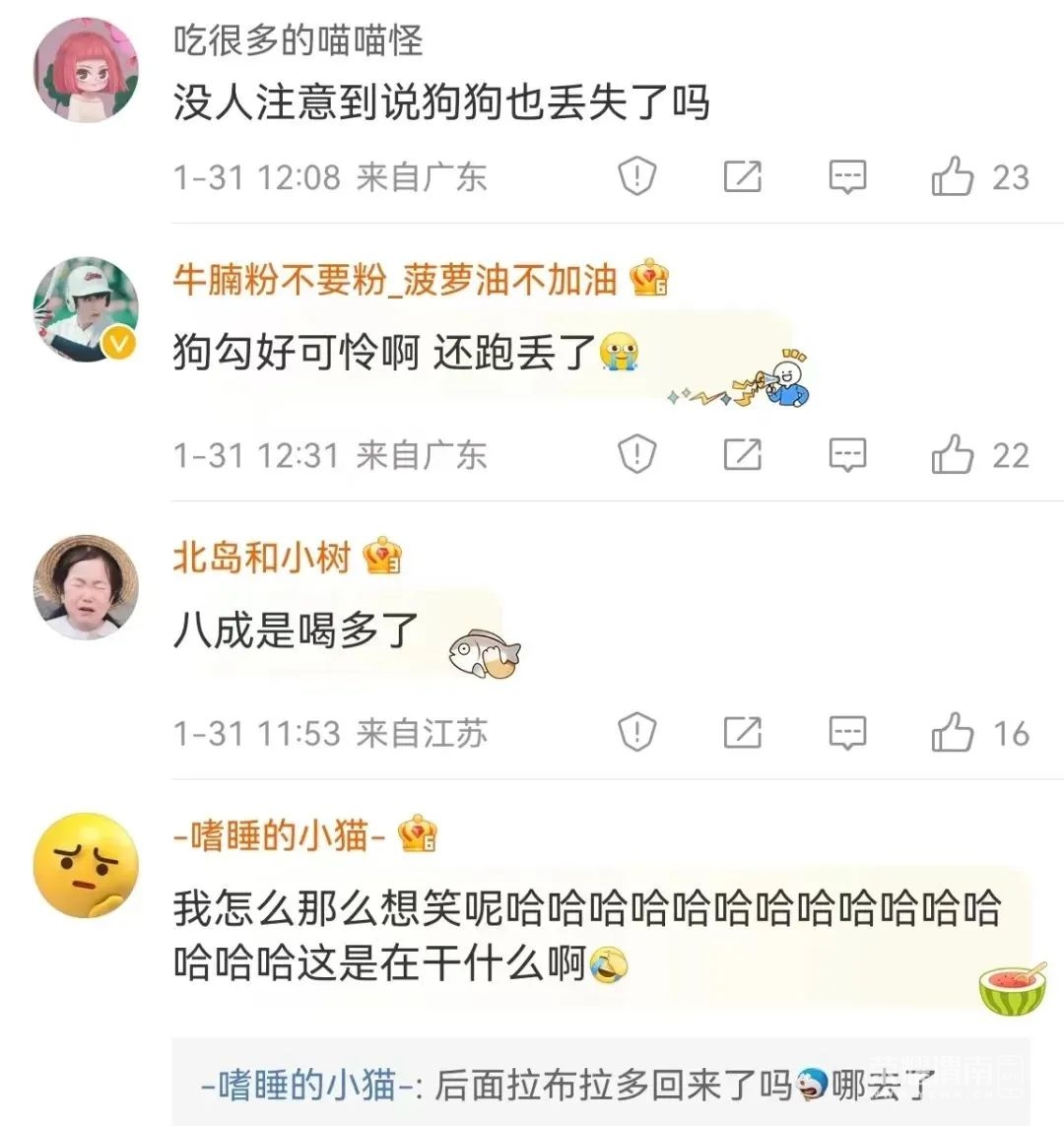1064x1126 pixels.
Task: Repost 北岛和小树's comment
Action: (x=743, y=733)
